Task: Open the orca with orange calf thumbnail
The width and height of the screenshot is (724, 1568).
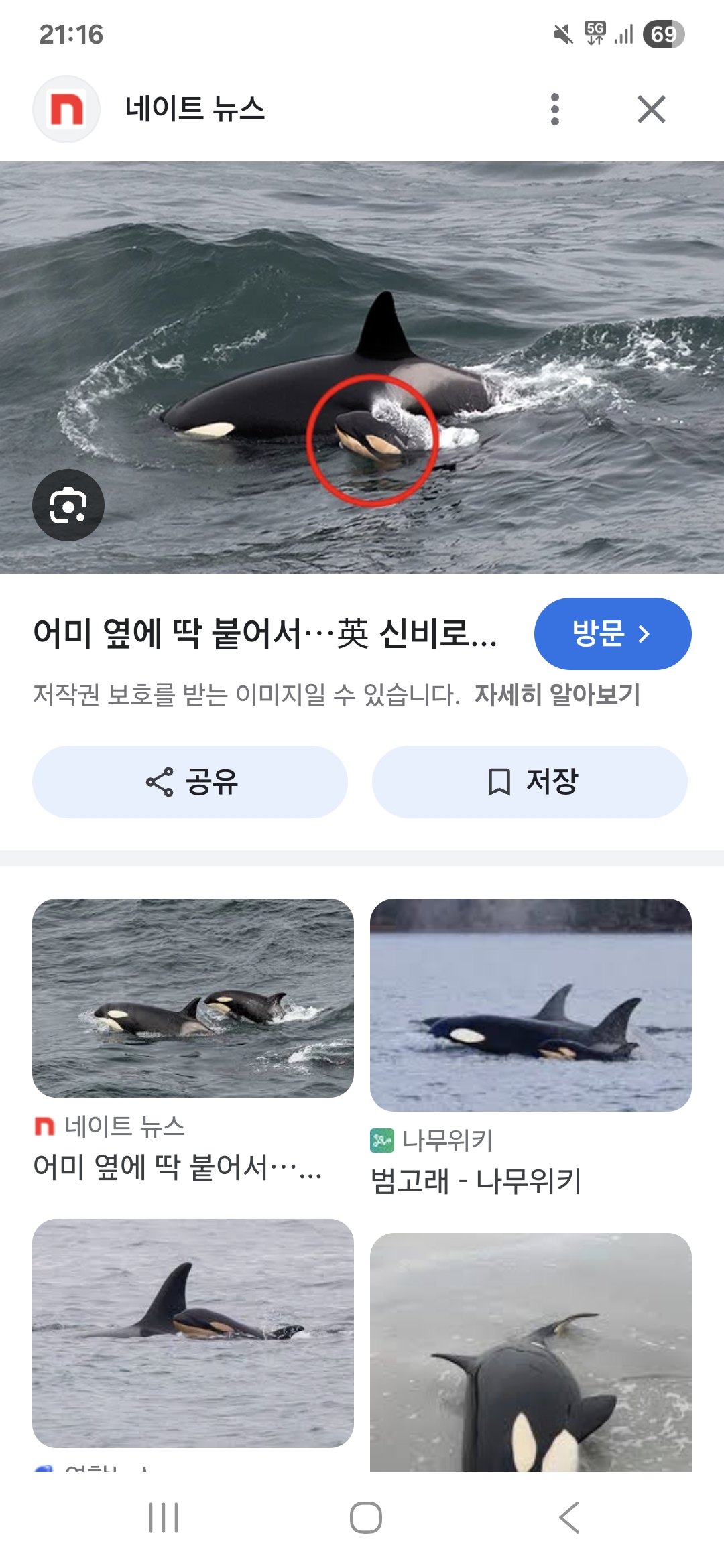Action: click(x=193, y=1333)
